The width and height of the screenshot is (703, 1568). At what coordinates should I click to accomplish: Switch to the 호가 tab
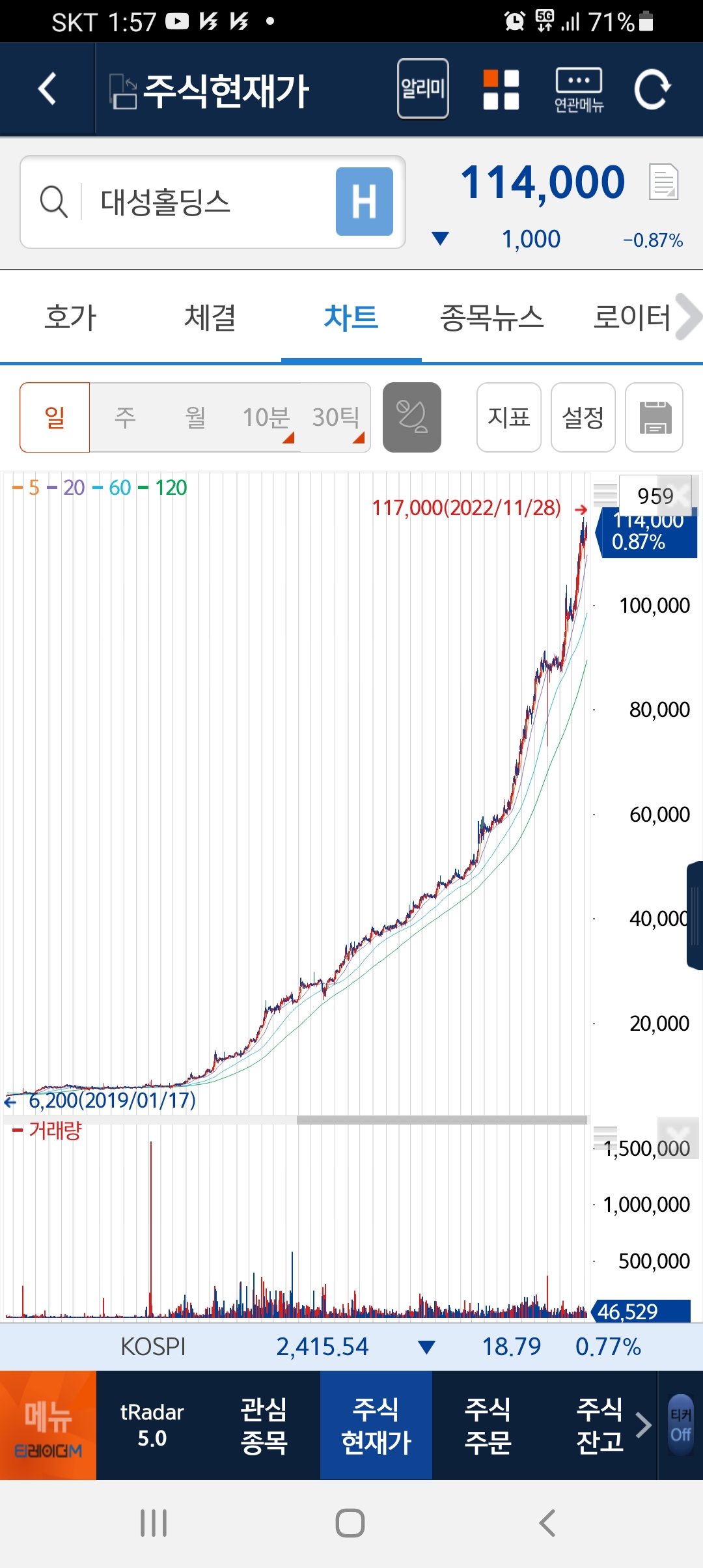pos(70,318)
